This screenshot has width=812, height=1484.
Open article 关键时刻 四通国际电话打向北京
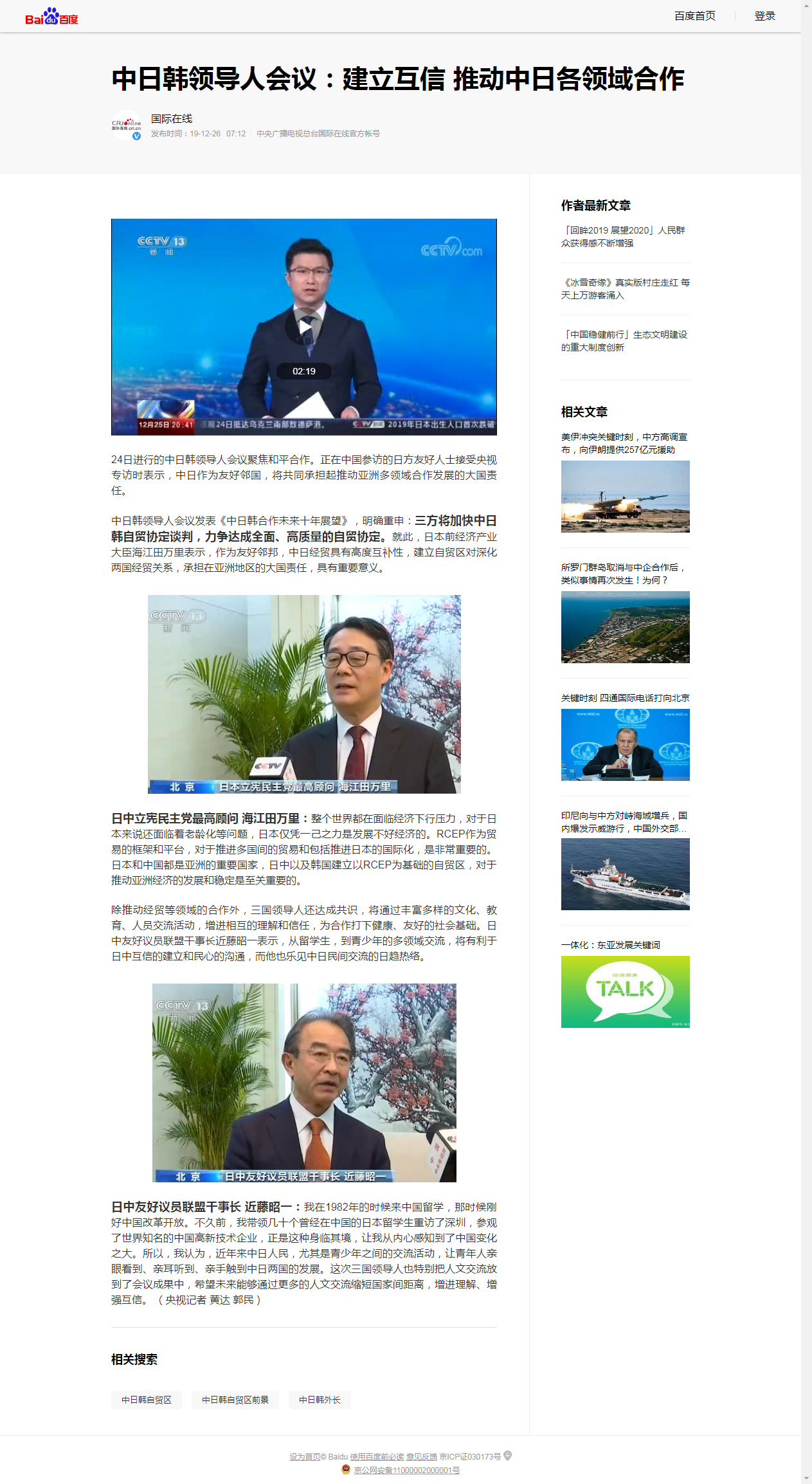click(x=624, y=697)
